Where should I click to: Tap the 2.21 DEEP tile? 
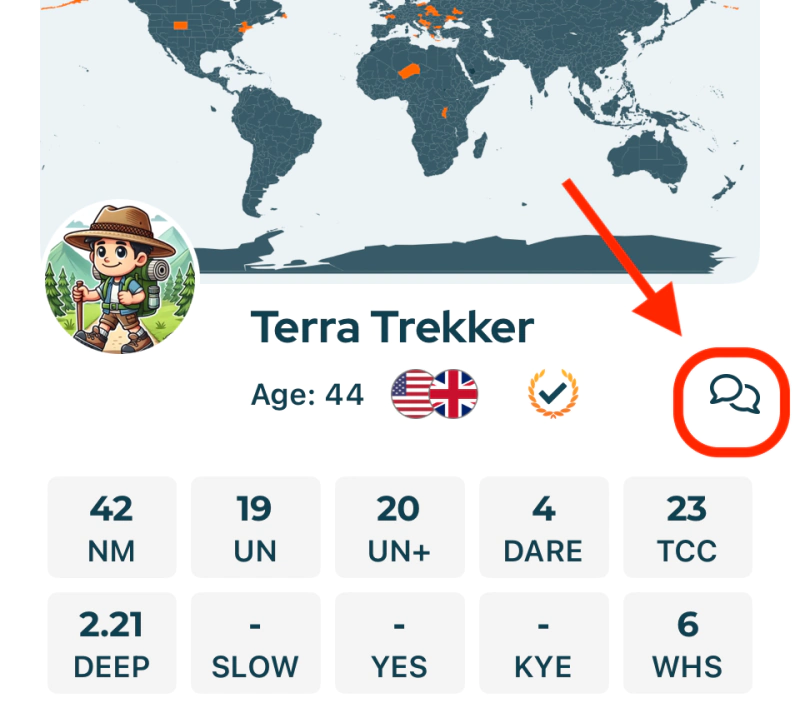click(x=111, y=643)
